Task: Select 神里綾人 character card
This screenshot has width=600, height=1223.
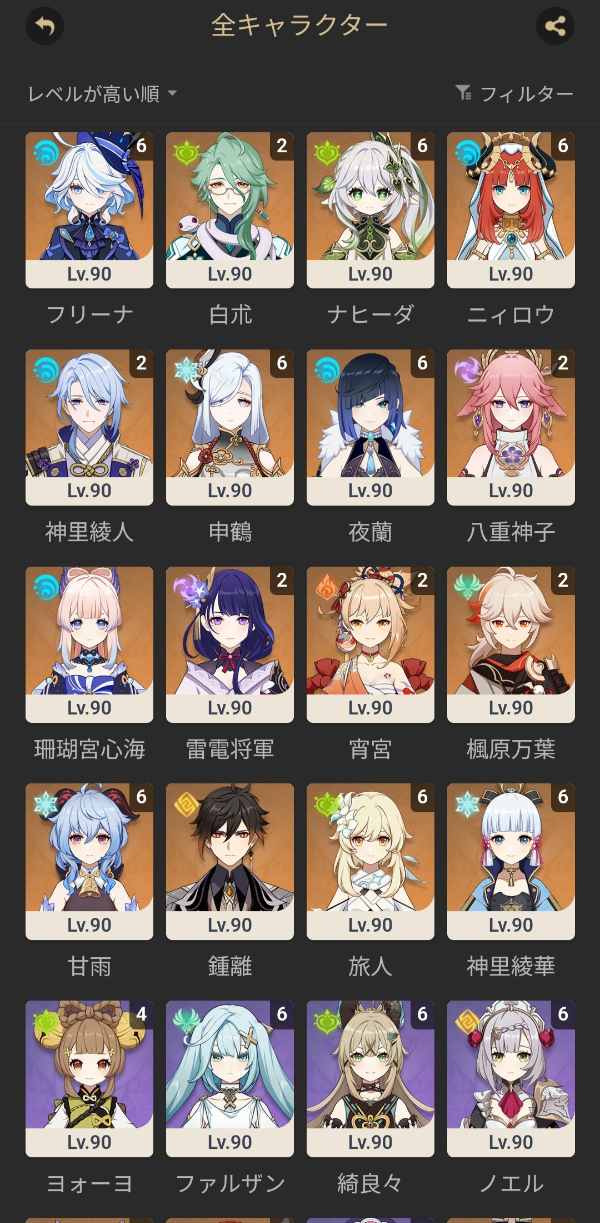Action: coord(89,427)
